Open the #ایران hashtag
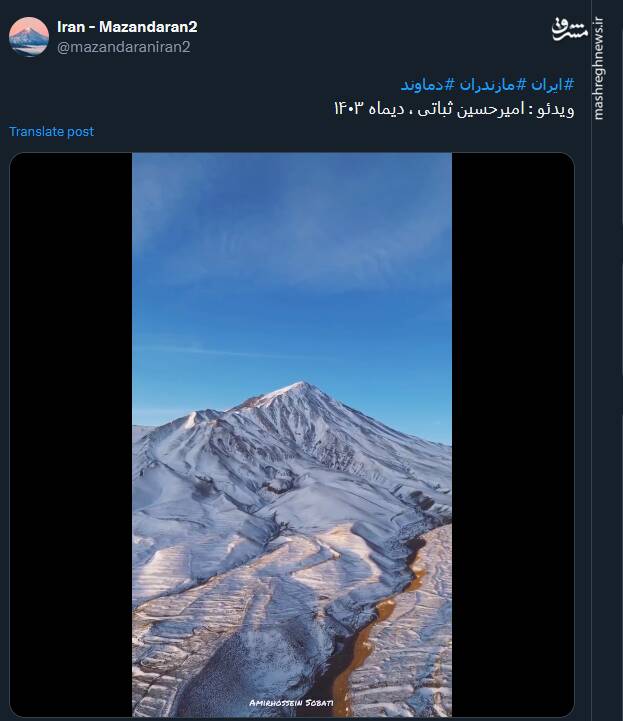Viewport: 623px width, 721px height. pyautogui.click(x=551, y=82)
